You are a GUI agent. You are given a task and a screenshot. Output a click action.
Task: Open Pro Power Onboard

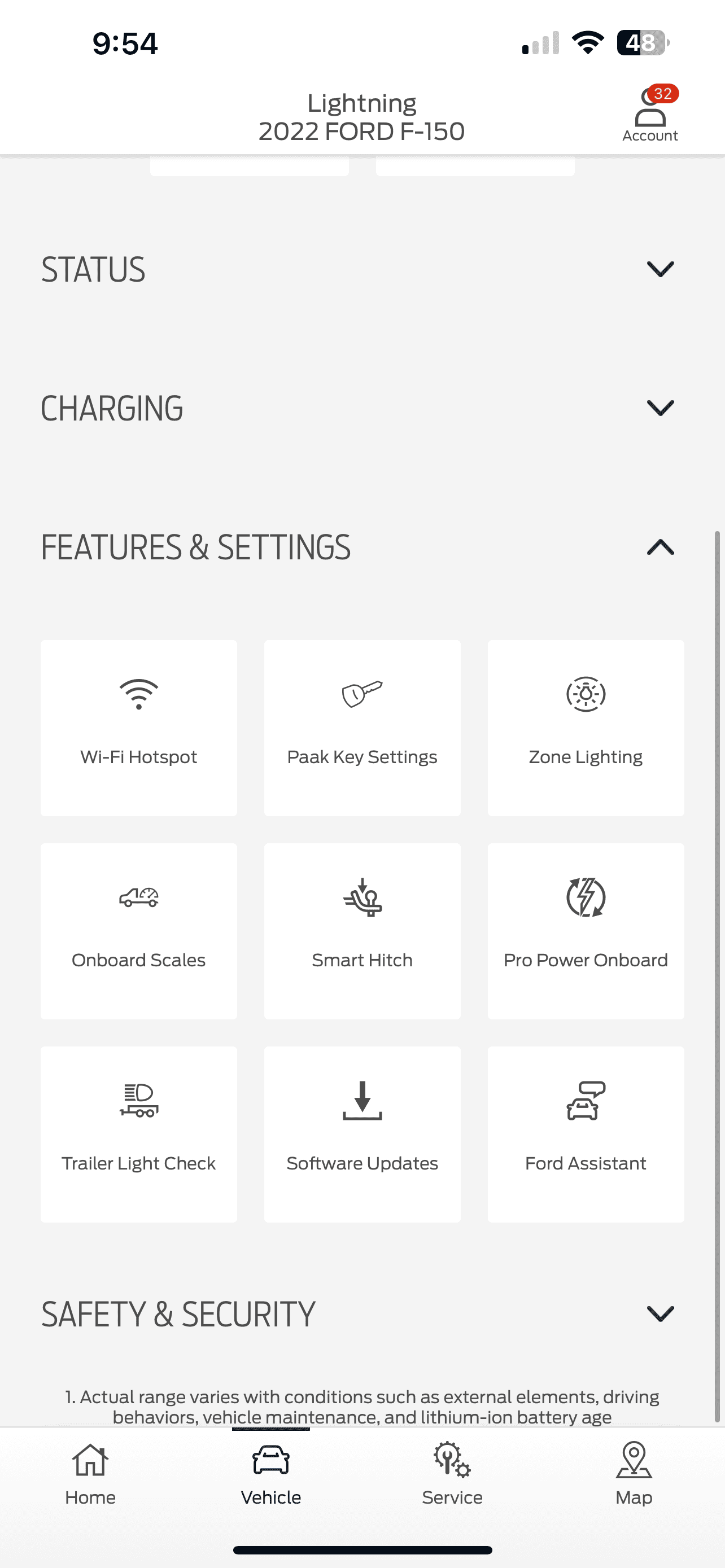[586, 931]
